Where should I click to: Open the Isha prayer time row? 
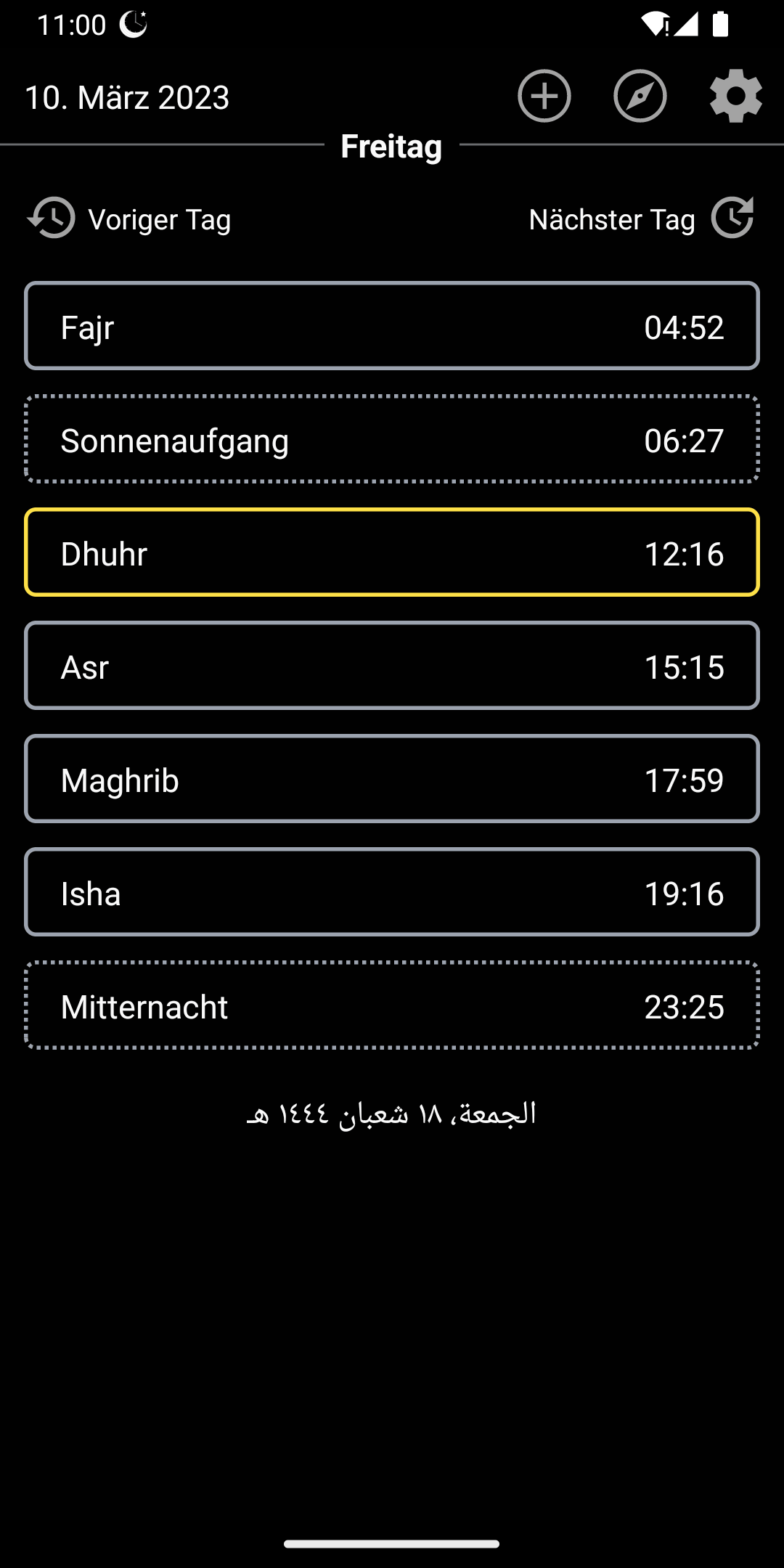(x=392, y=892)
